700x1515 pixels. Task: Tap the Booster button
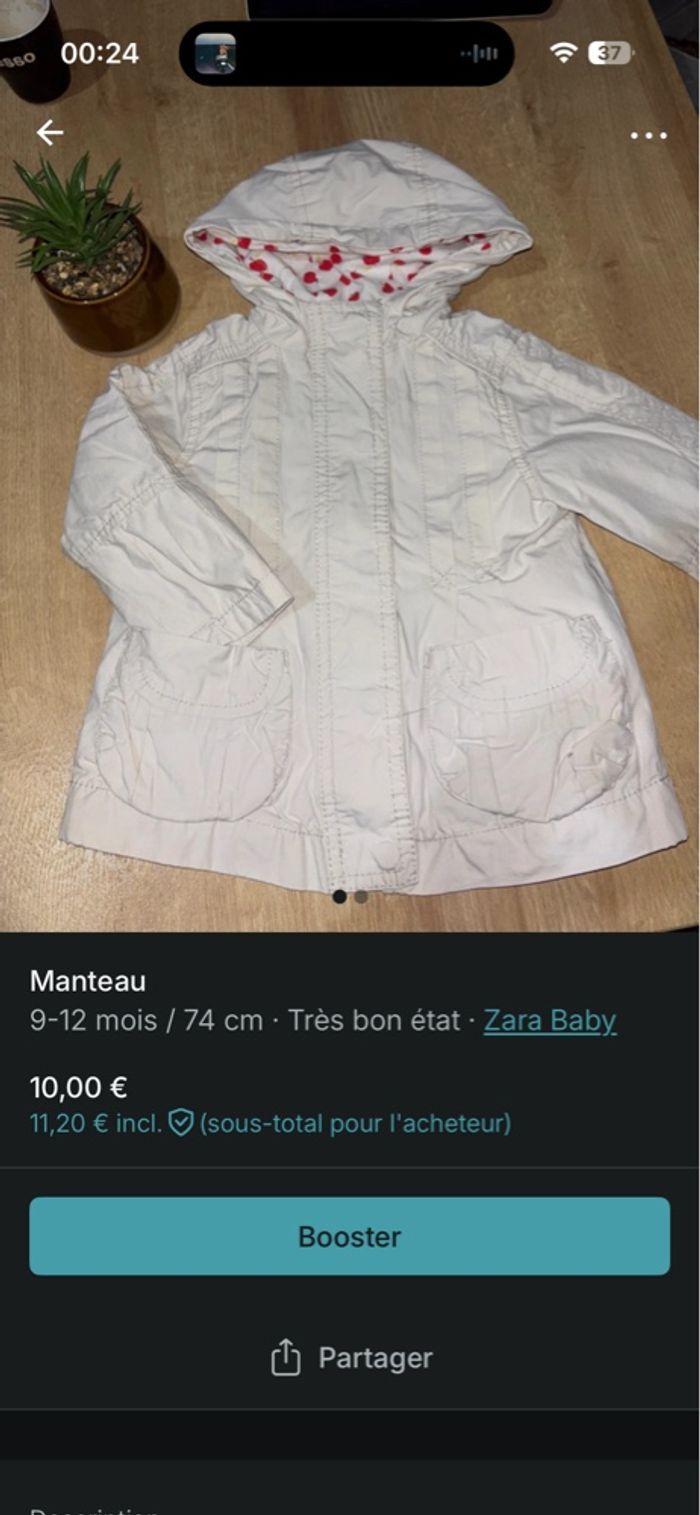(349, 1236)
